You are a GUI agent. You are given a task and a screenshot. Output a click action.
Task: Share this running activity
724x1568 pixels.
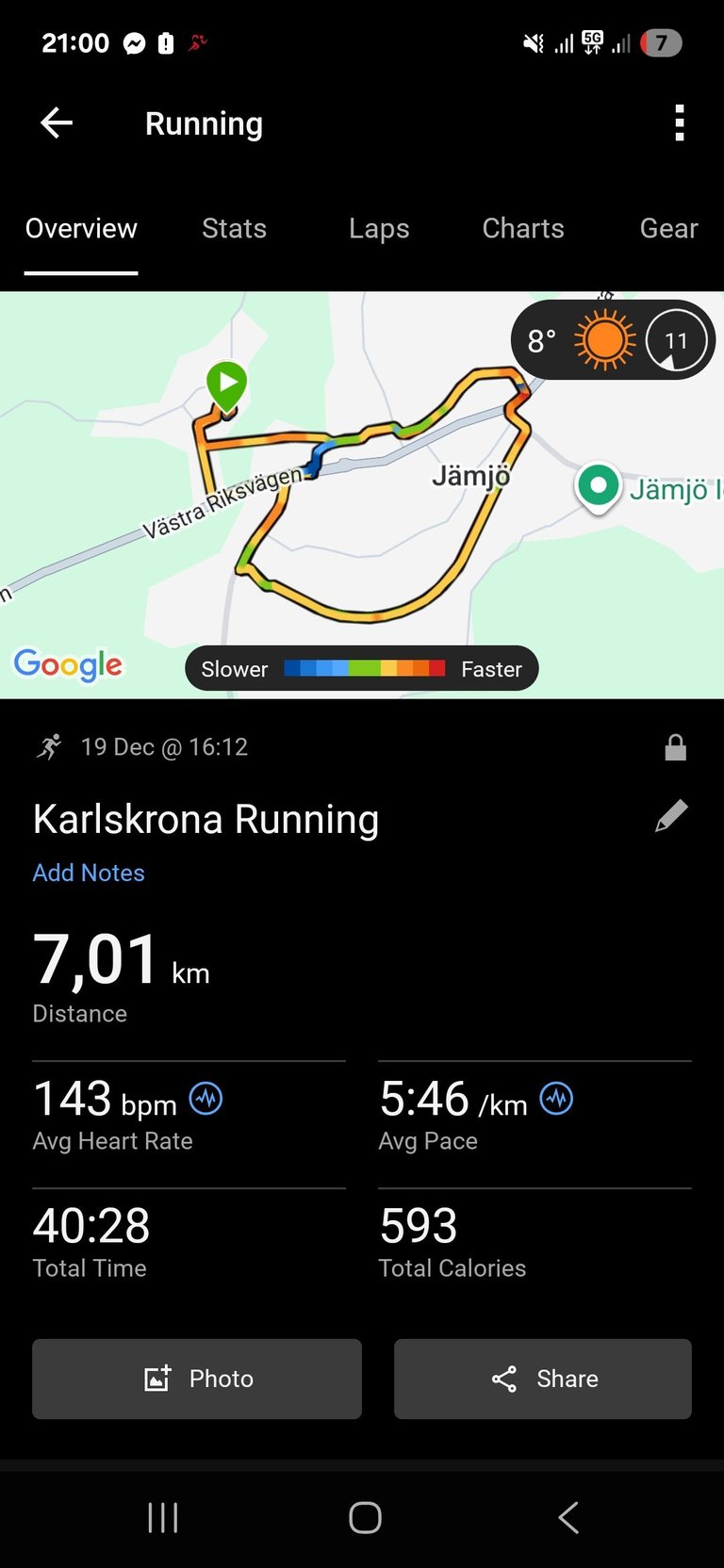543,1379
